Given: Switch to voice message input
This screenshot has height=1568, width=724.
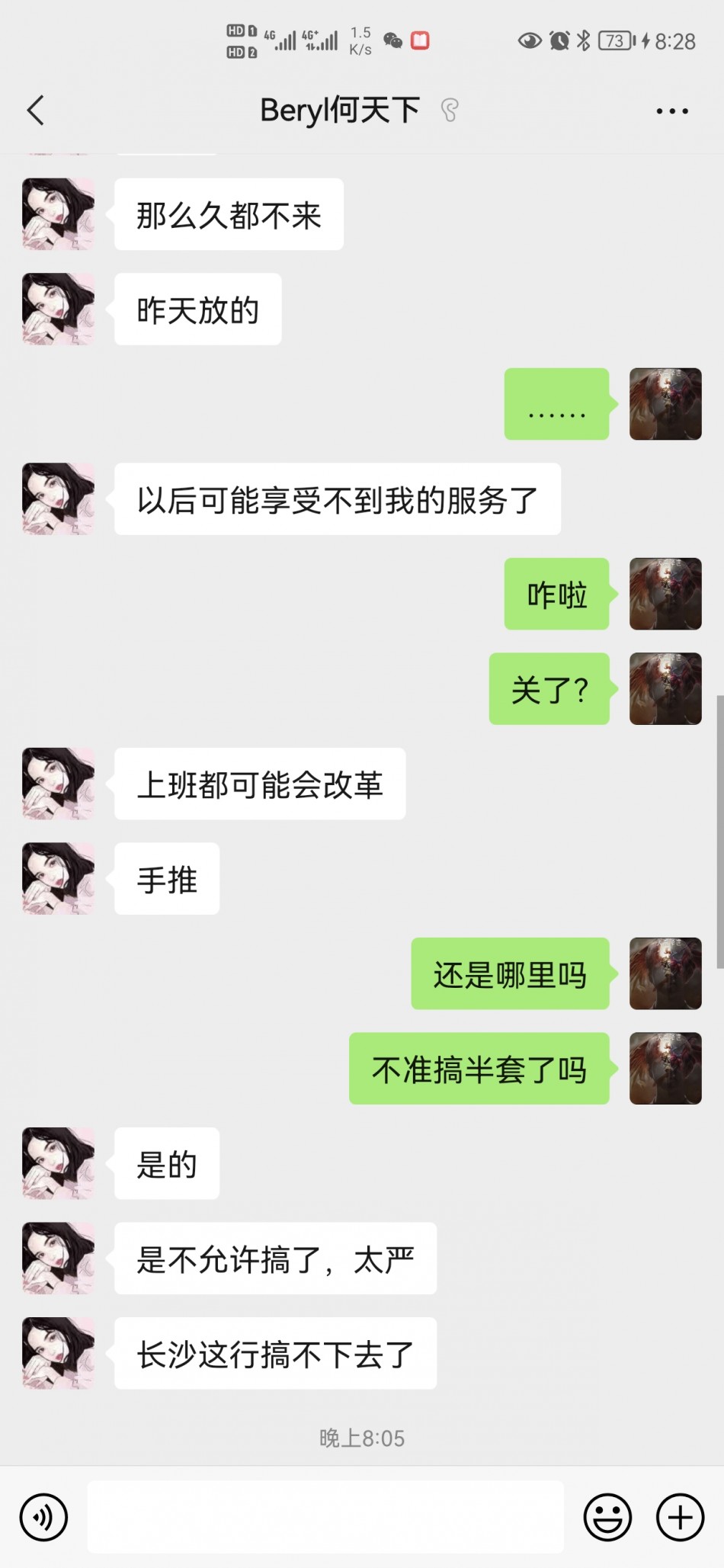Looking at the screenshot, I should point(43,1516).
